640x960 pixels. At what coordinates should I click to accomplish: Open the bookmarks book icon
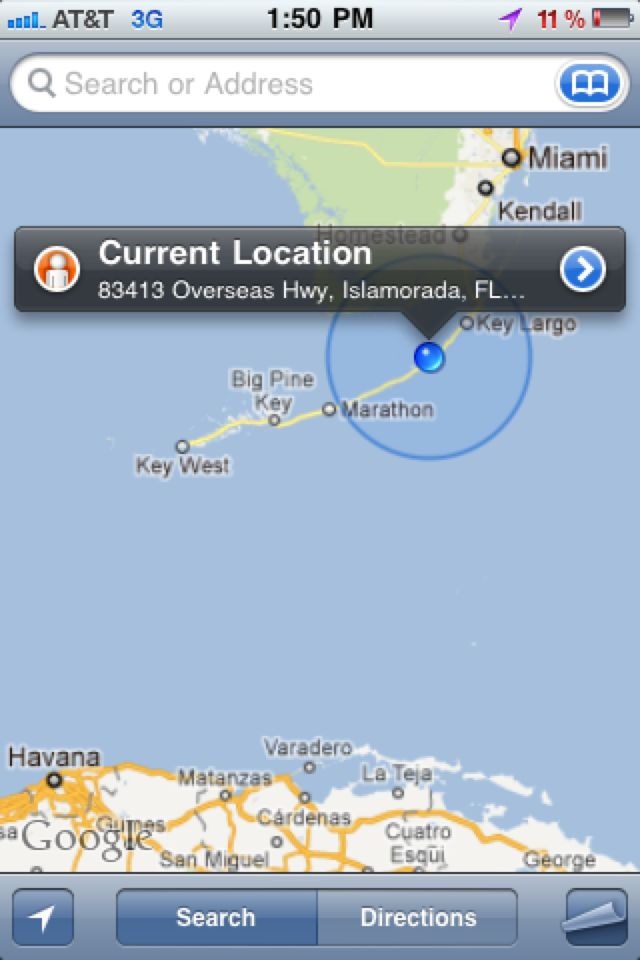[x=589, y=84]
